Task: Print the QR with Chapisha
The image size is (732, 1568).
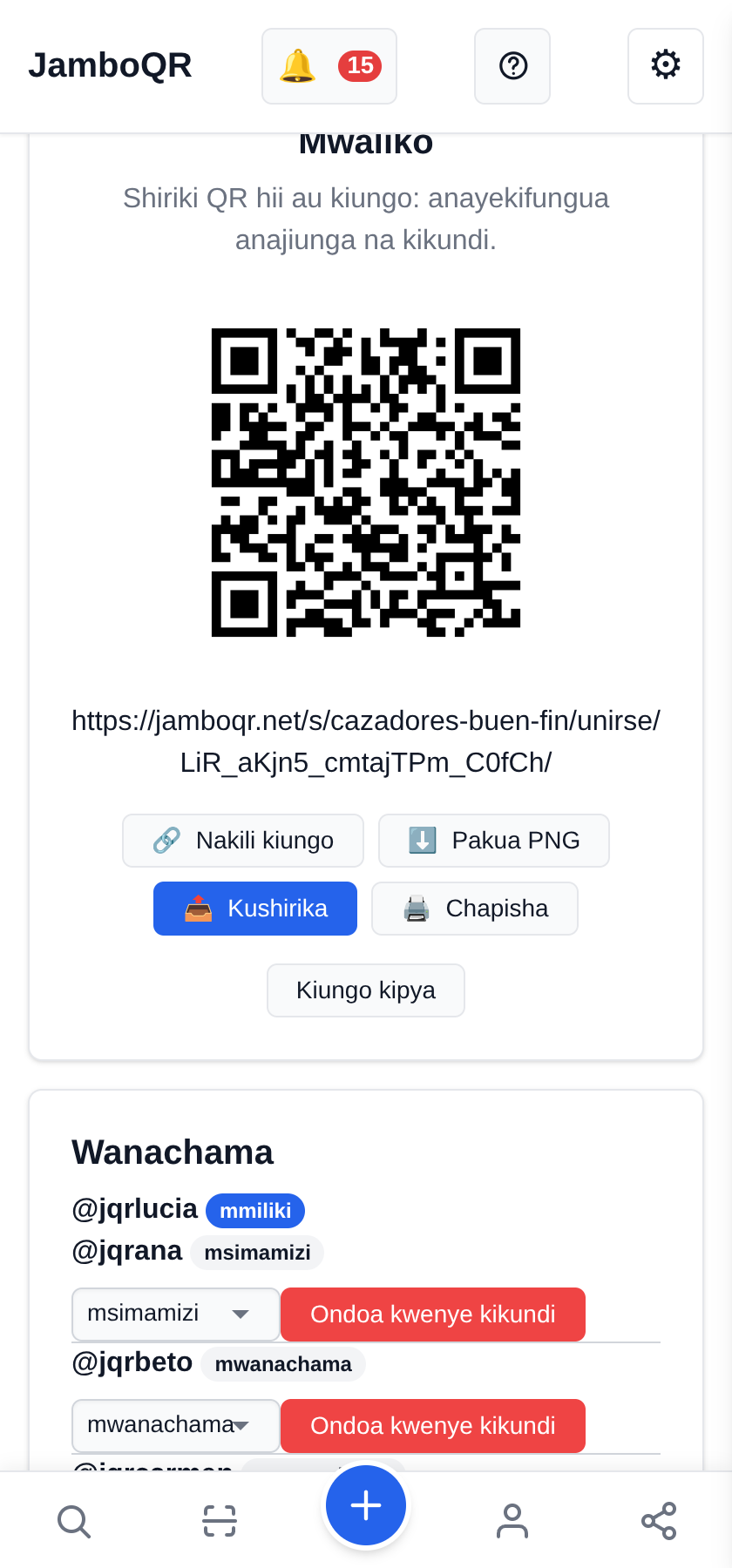Action: (475, 909)
